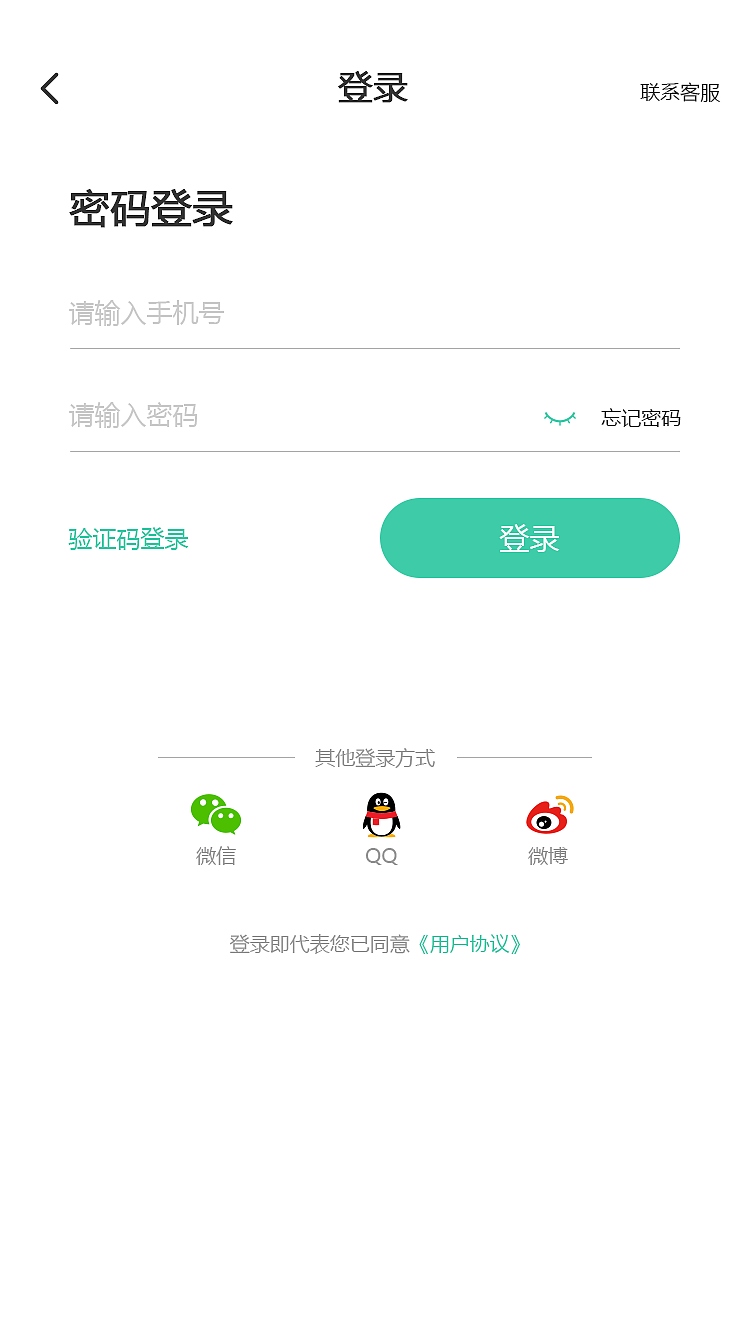Select the 微信 label under its icon
750x1334 pixels.
[x=215, y=856]
